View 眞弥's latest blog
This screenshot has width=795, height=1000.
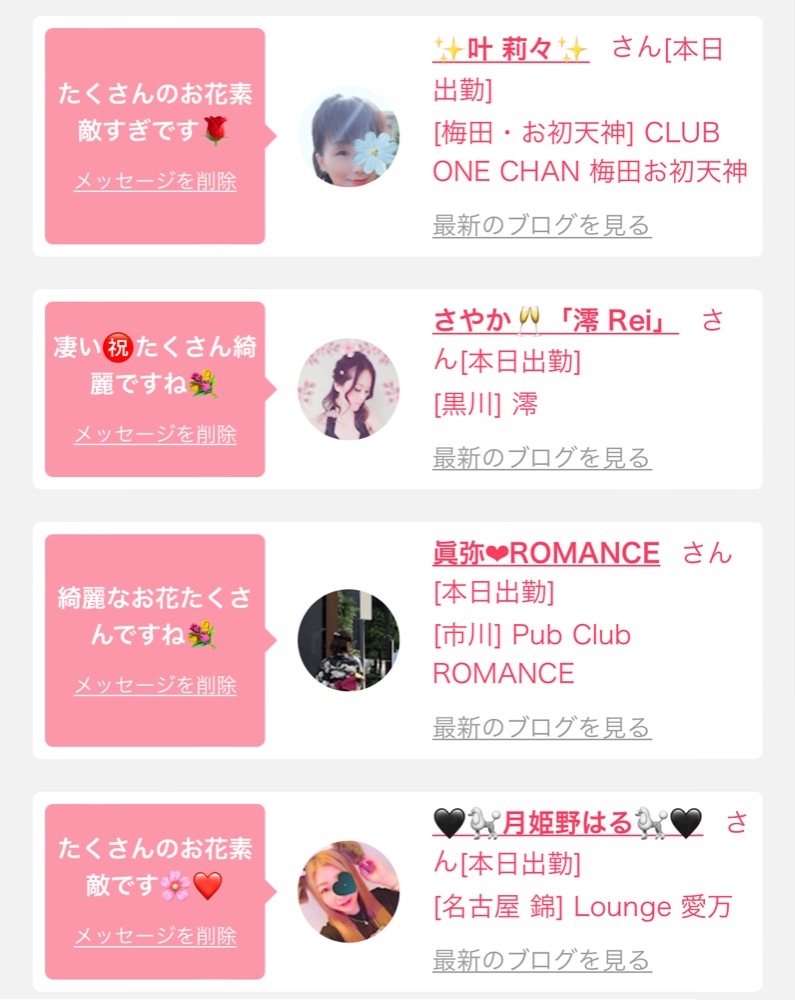[542, 727]
